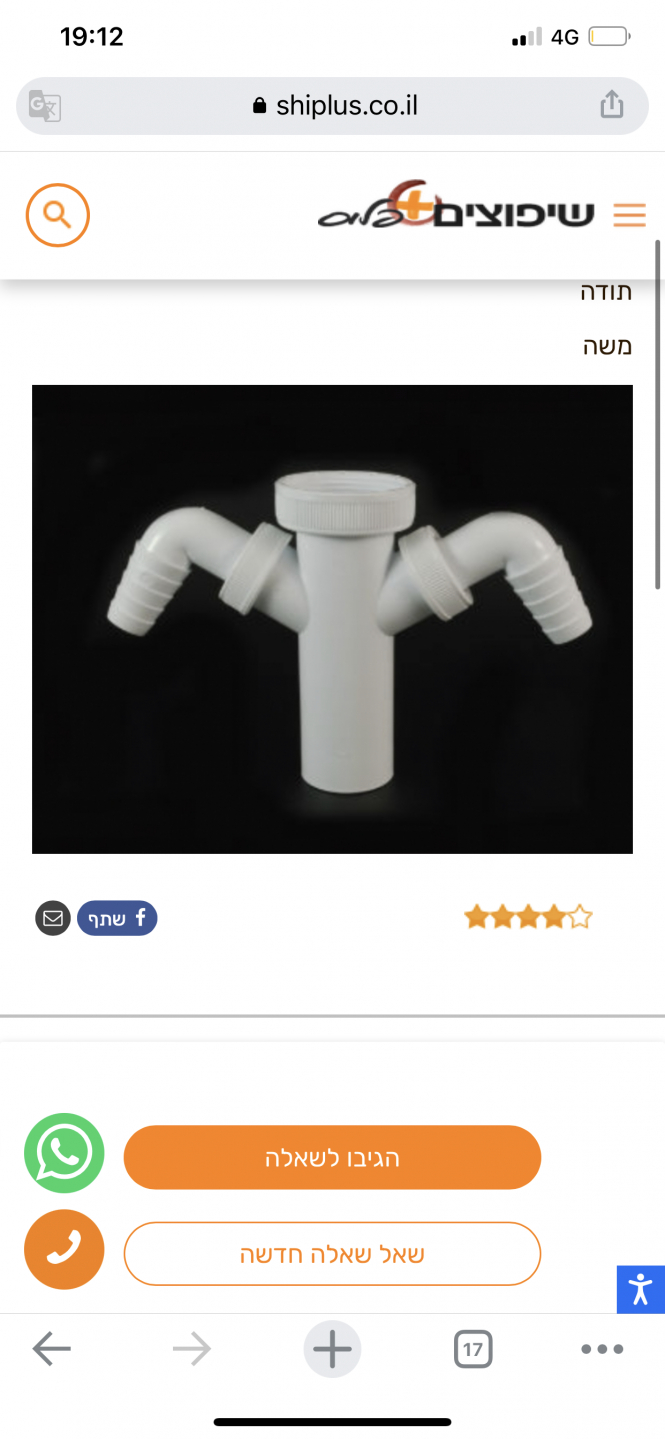This screenshot has width=665, height=1439.
Task: Tap שאל שאלה חדשה to ask new question
Action: [x=332, y=1254]
